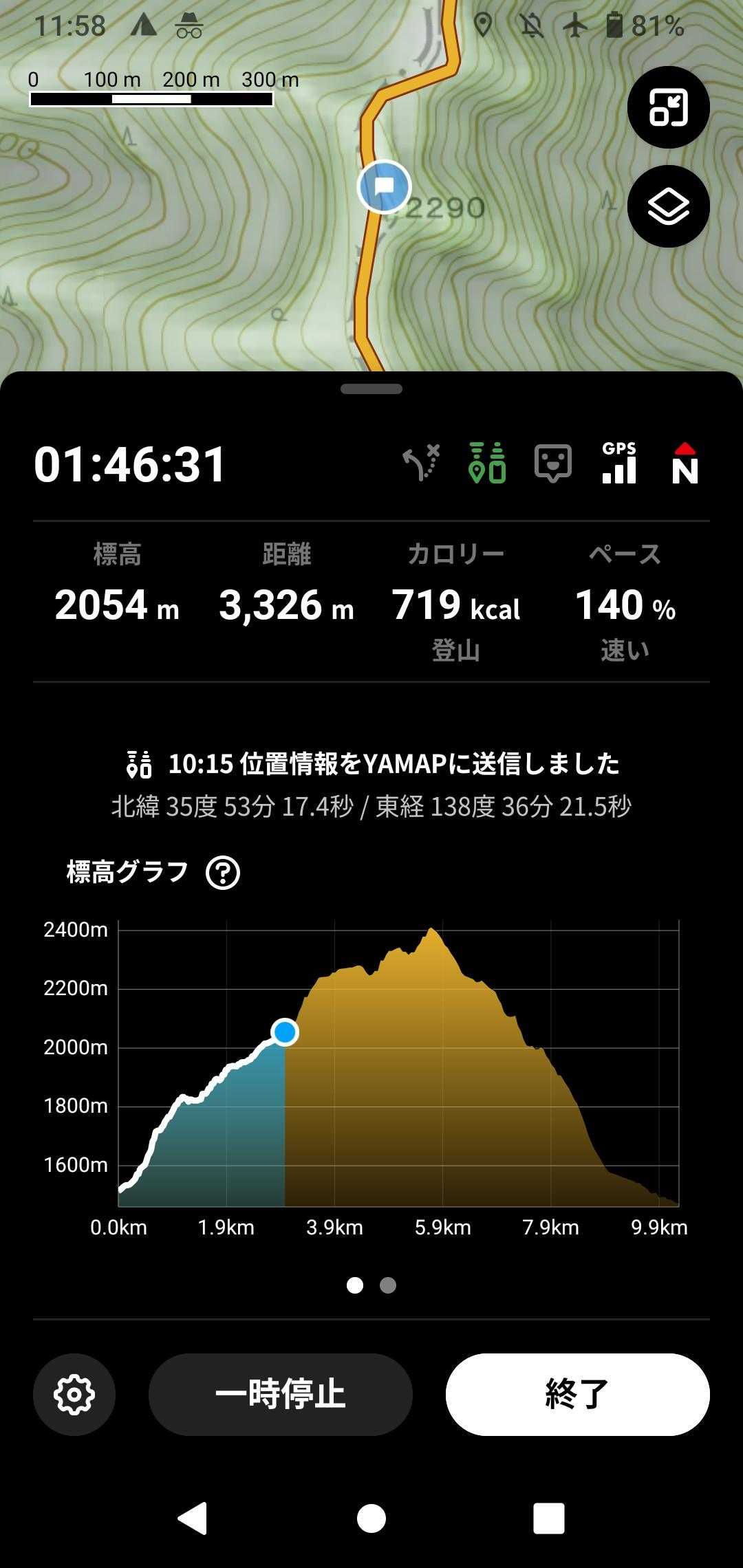This screenshot has width=743, height=1568.
Task: Go back with the system back button
Action: (193, 1518)
